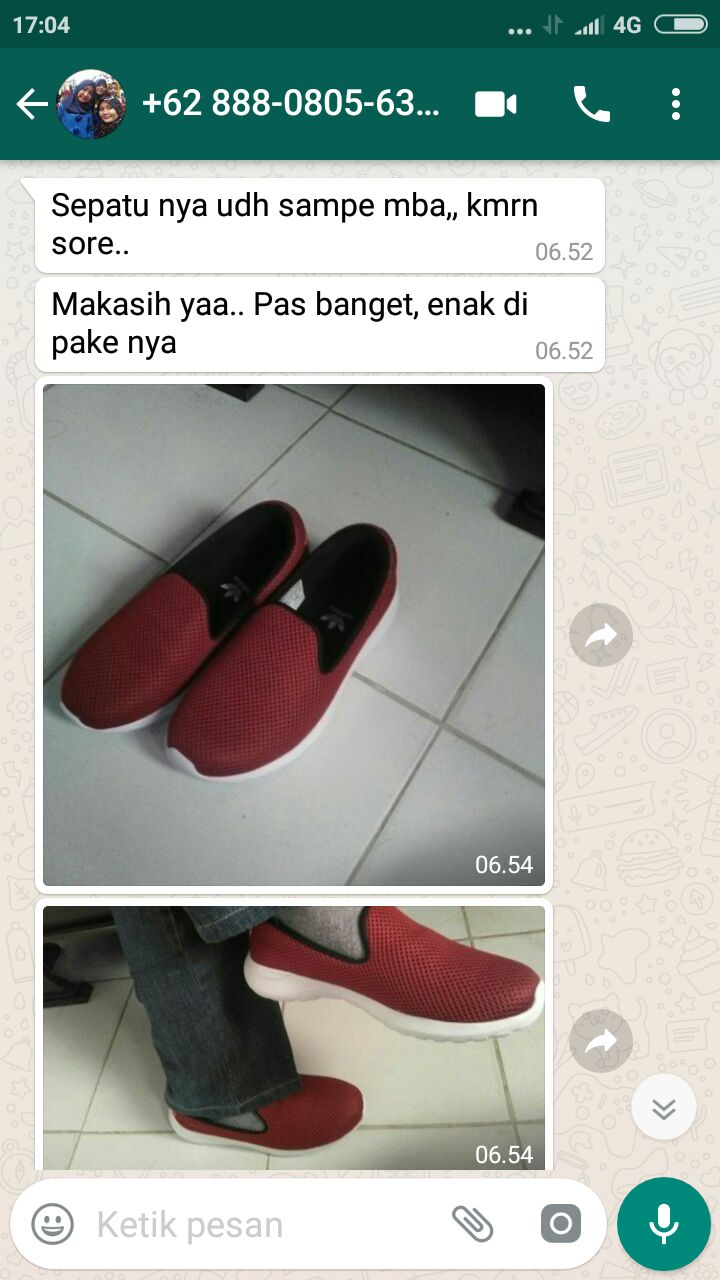Focus the Ketik pesan message field

[x=260, y=1224]
